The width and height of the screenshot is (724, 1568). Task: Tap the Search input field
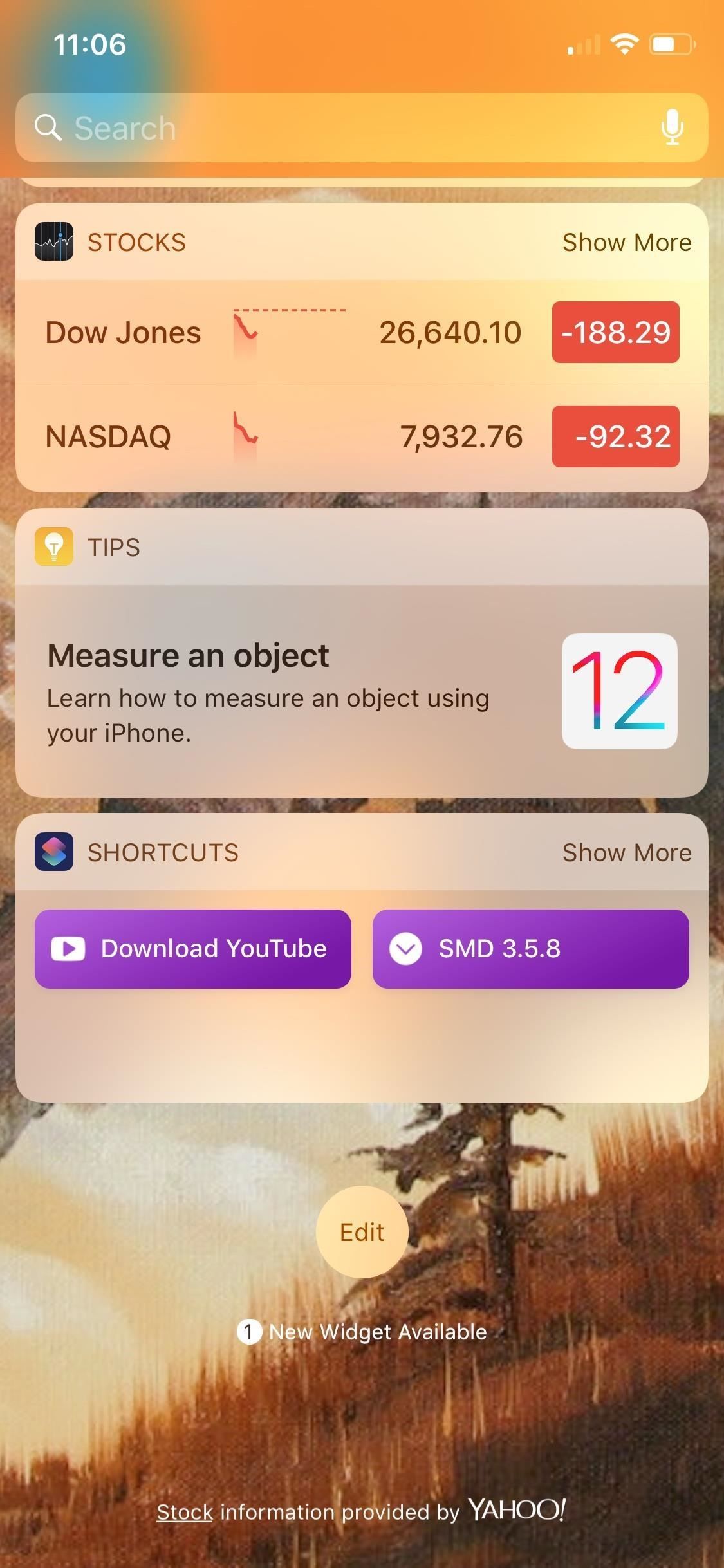pos(257,127)
